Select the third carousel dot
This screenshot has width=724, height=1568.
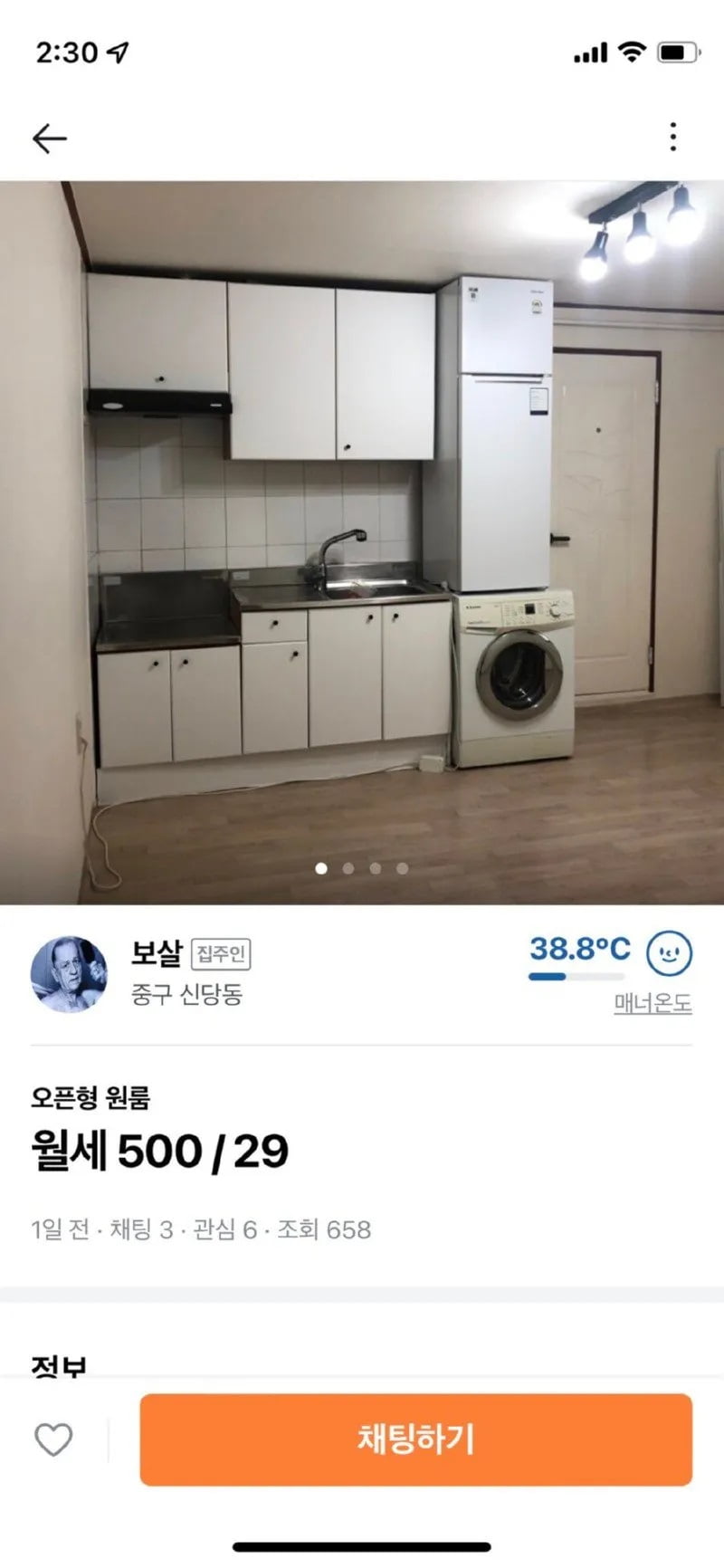click(x=375, y=868)
